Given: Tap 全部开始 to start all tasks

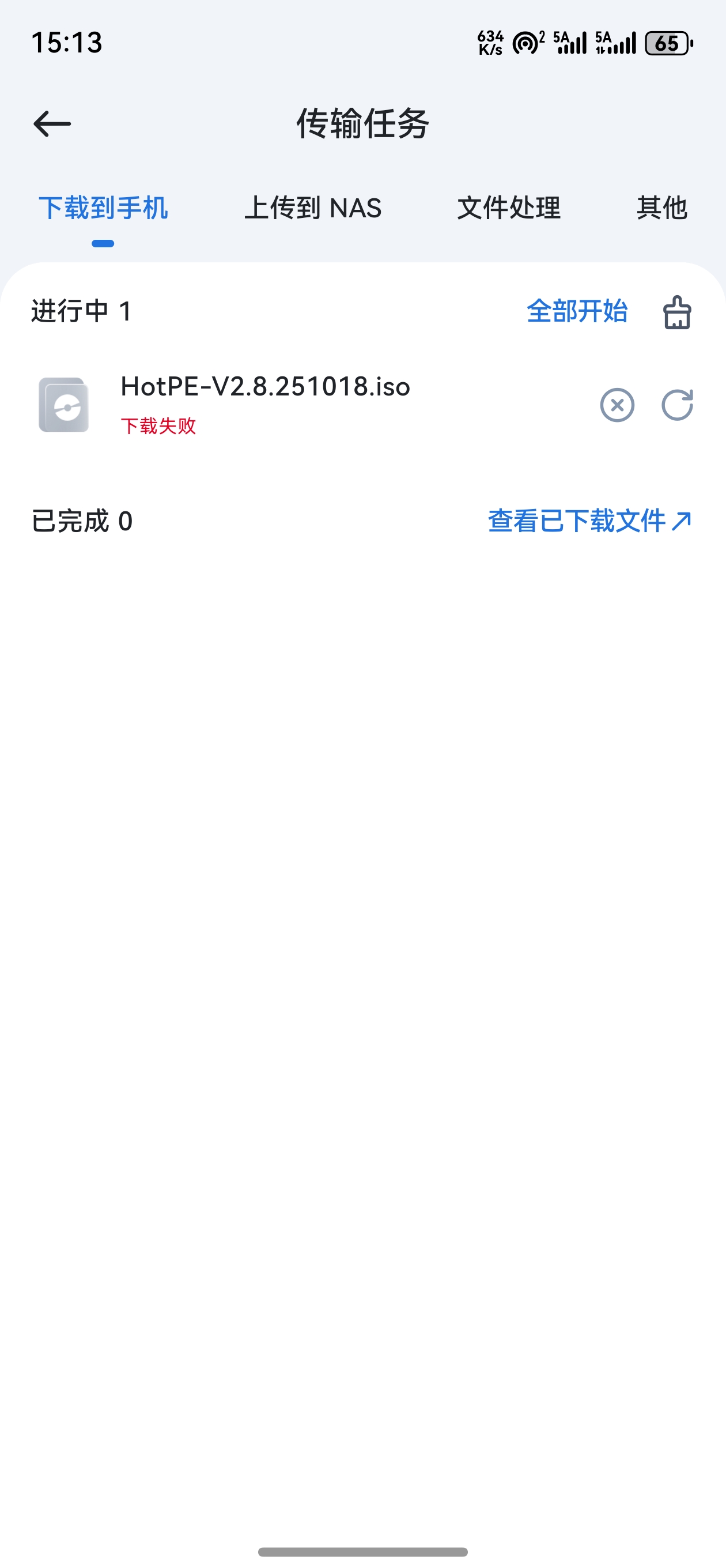Looking at the screenshot, I should pyautogui.click(x=576, y=311).
